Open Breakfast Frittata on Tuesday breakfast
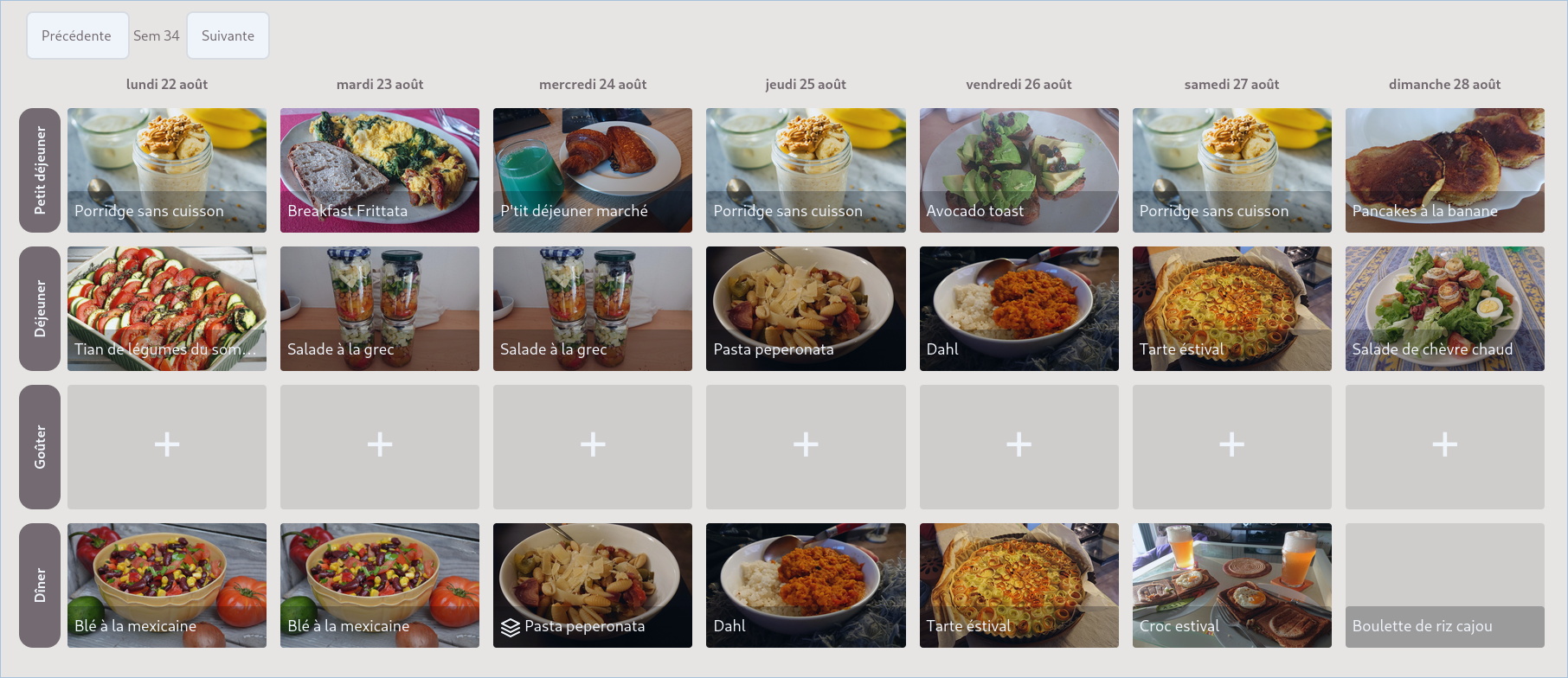 tap(379, 170)
